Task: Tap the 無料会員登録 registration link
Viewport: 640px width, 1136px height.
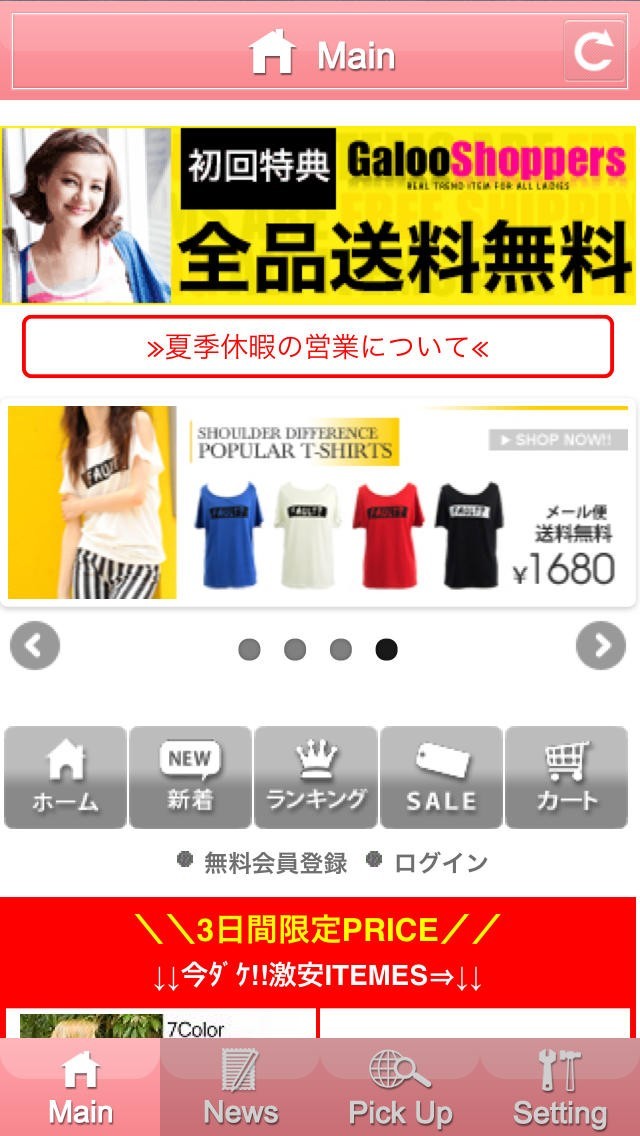Action: pos(274,862)
